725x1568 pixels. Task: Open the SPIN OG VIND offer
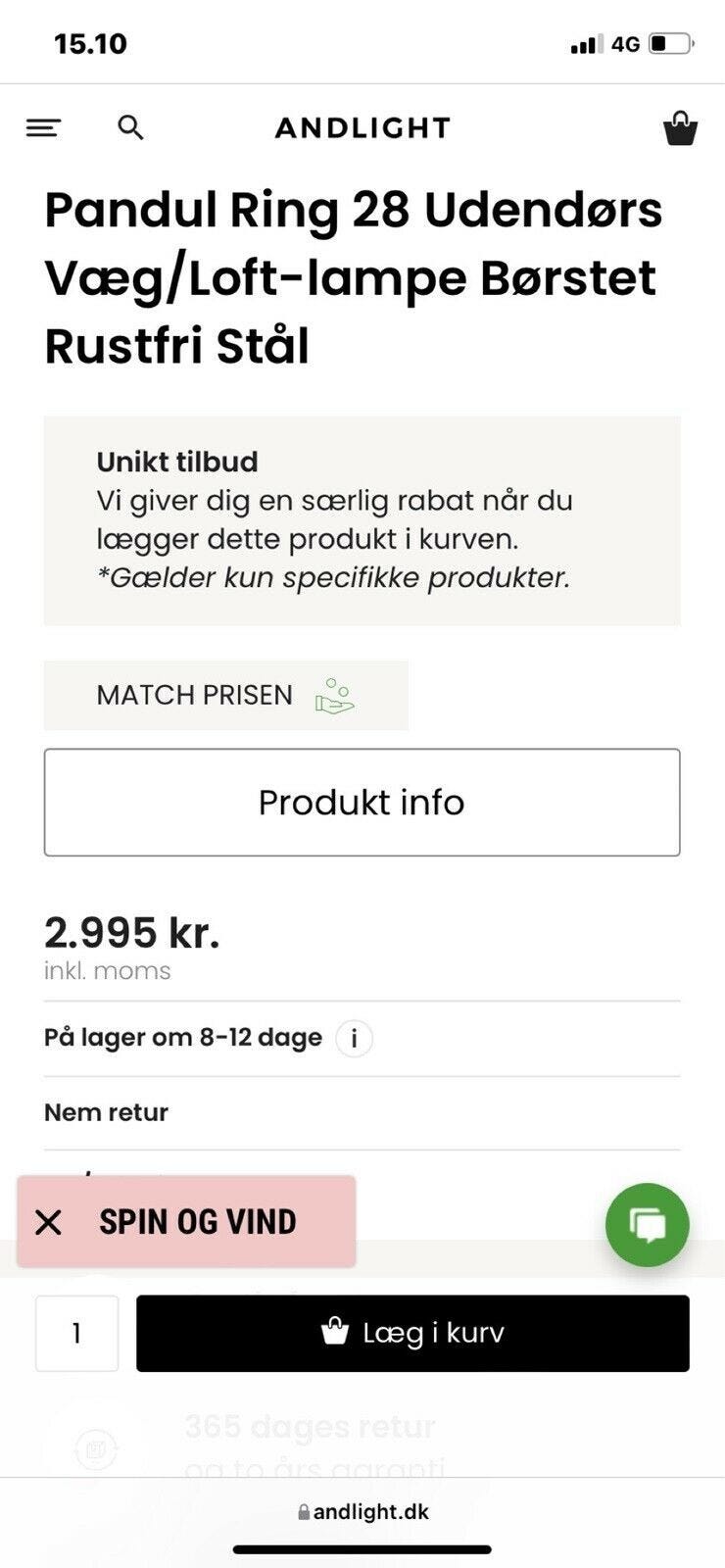point(198,1222)
